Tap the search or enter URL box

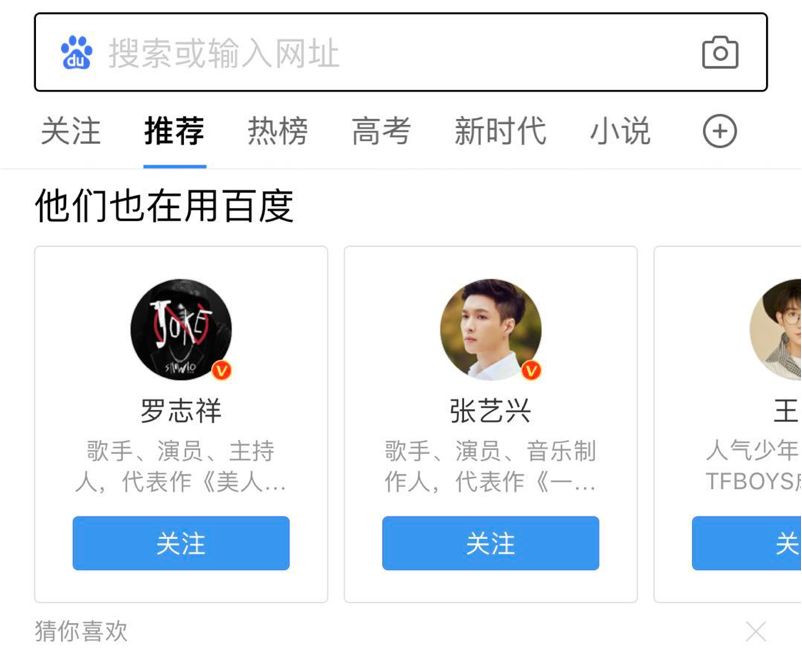coord(380,53)
